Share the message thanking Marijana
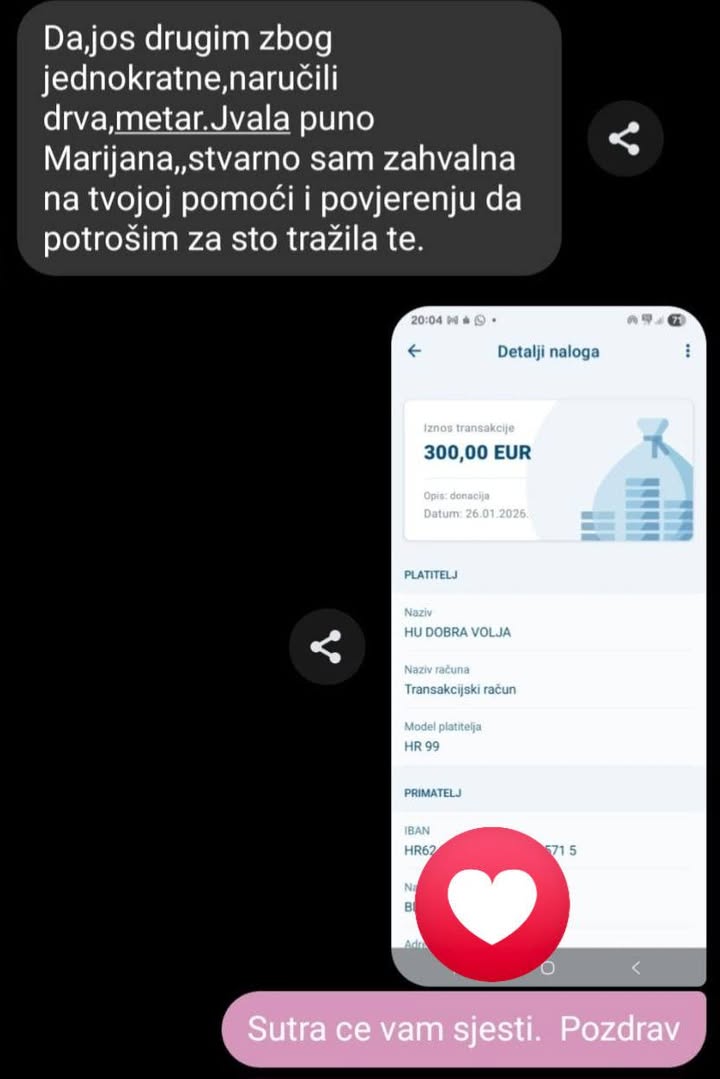Image resolution: width=720 pixels, height=1079 pixels. pos(625,139)
